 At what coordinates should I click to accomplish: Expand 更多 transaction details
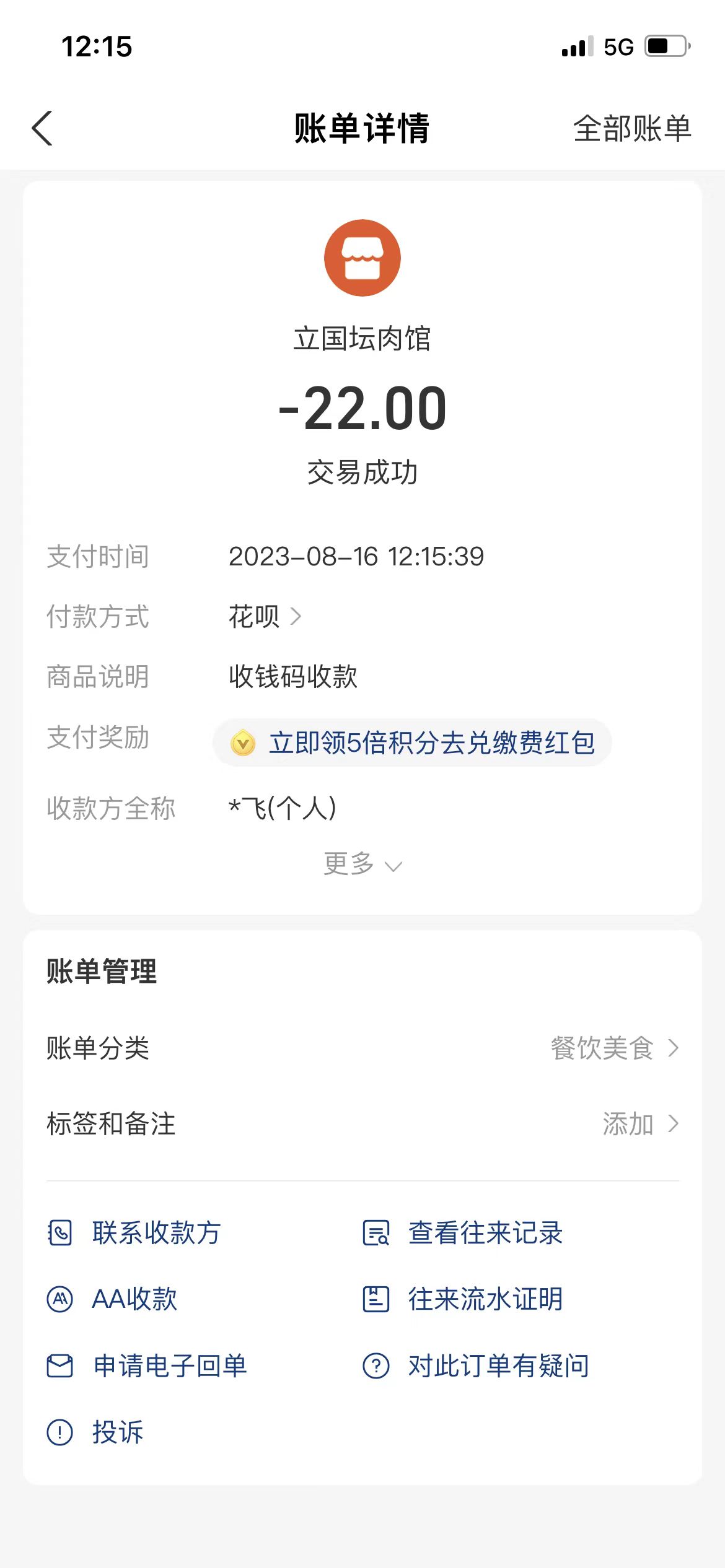coord(362,864)
